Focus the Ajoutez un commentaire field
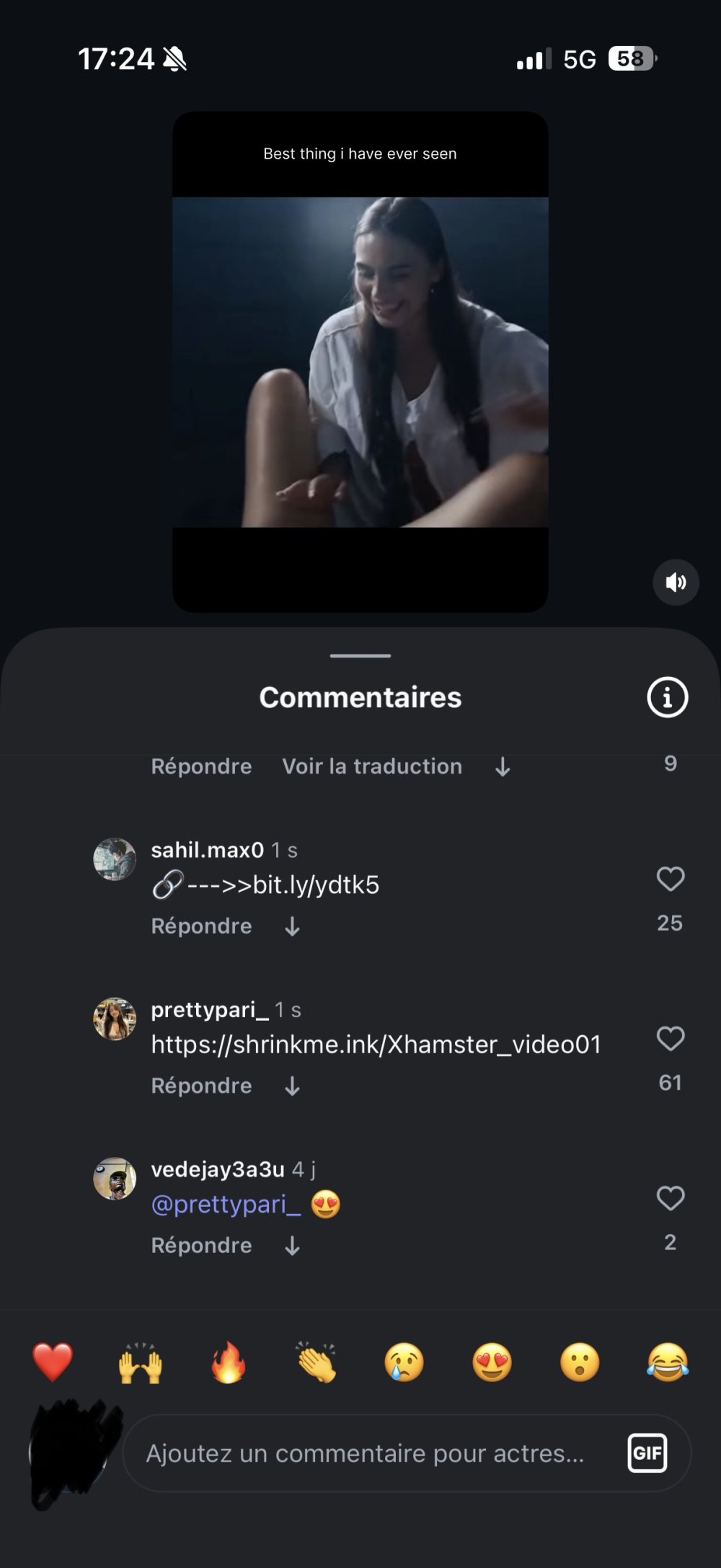721x1568 pixels. click(x=365, y=1453)
